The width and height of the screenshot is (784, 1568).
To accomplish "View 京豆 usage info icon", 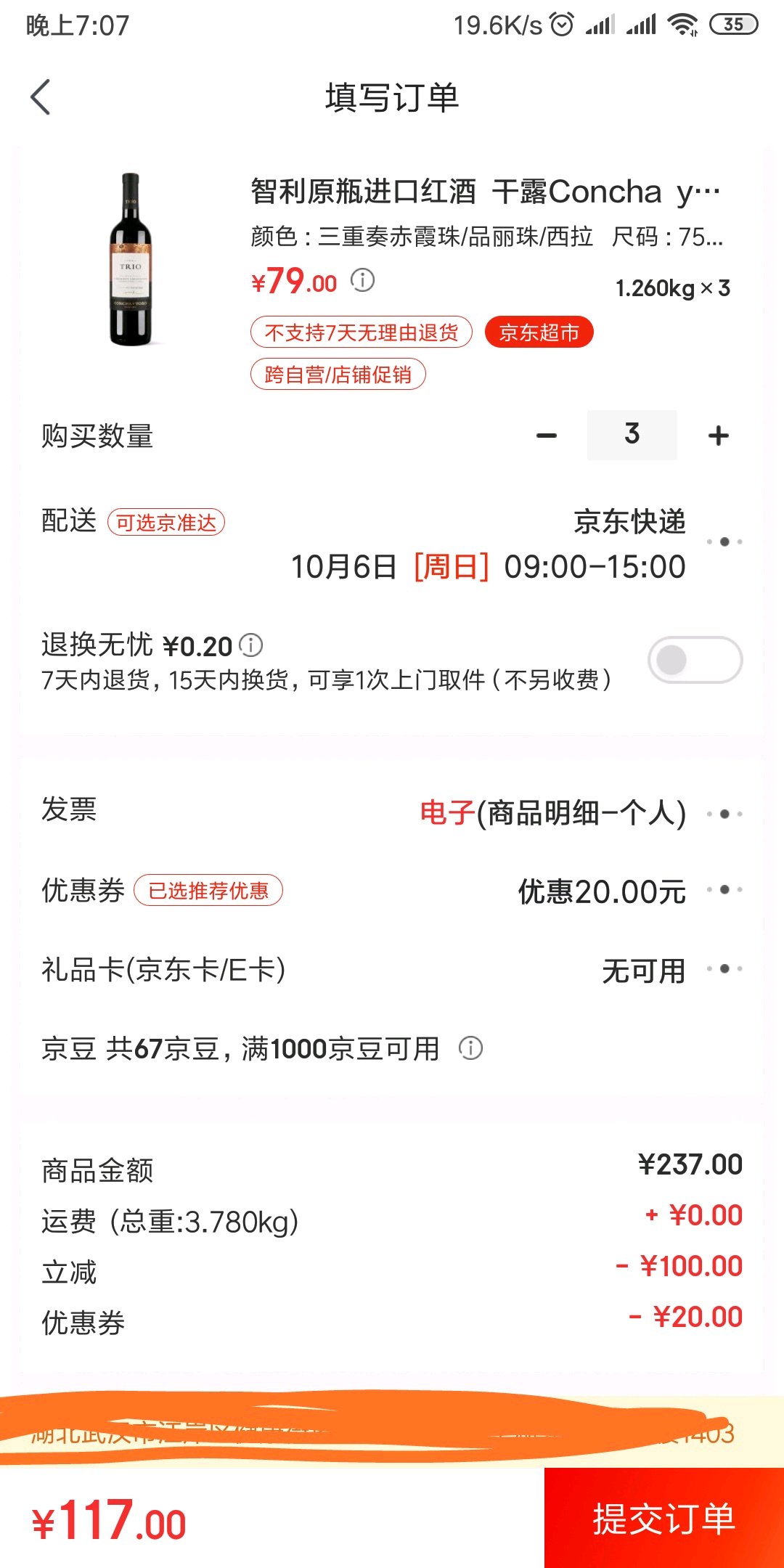I will 470,1048.
